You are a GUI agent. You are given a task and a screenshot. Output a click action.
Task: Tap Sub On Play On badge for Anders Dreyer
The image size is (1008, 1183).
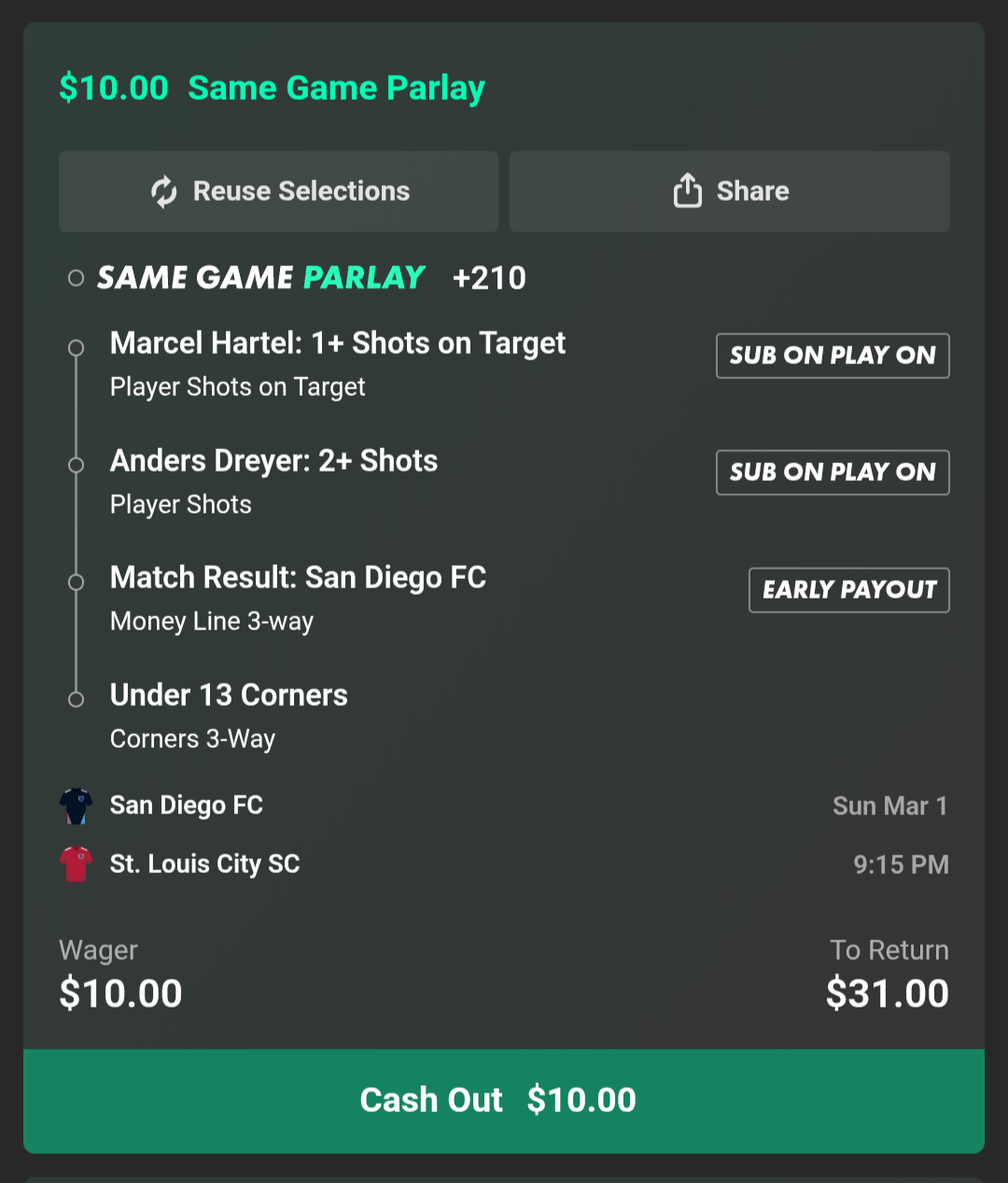[x=833, y=472]
